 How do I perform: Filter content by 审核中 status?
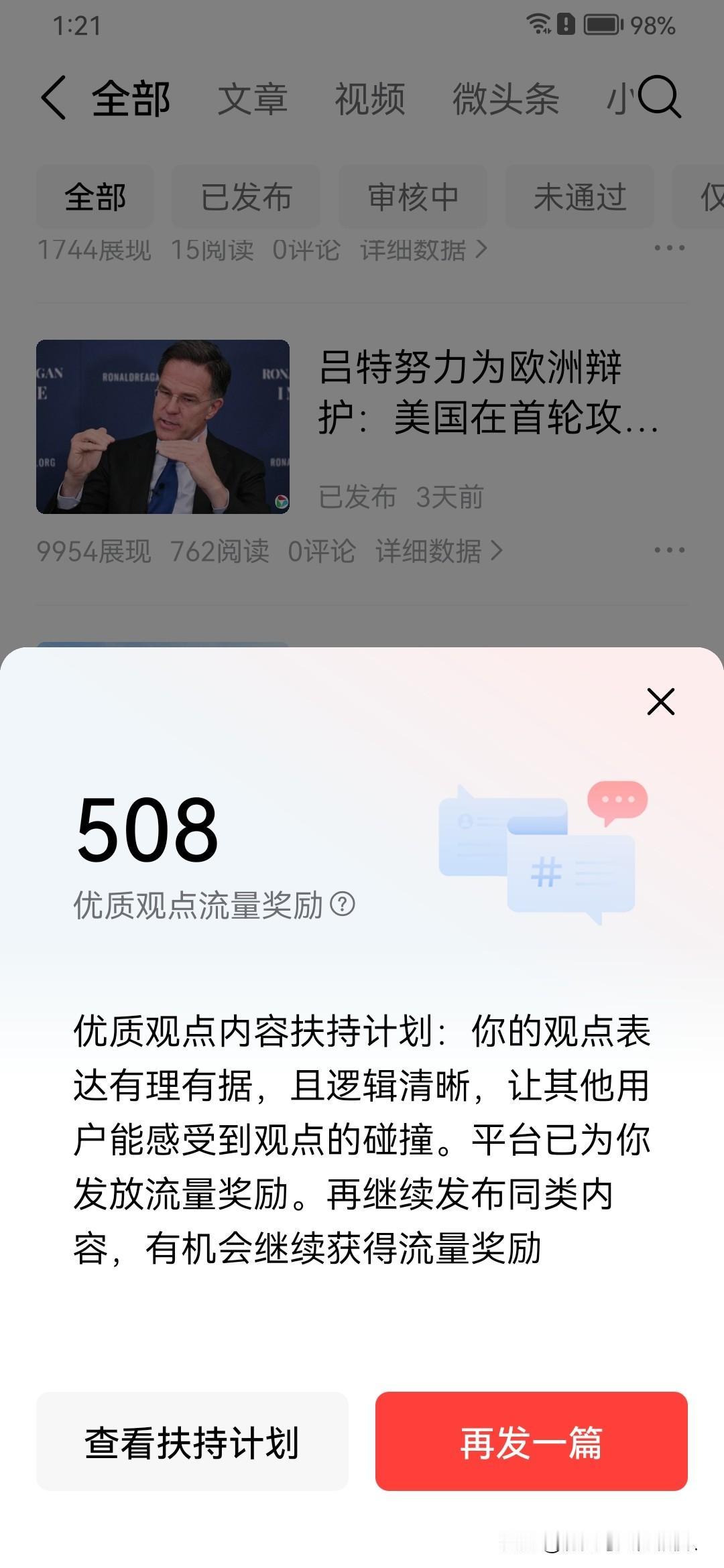pyautogui.click(x=414, y=196)
